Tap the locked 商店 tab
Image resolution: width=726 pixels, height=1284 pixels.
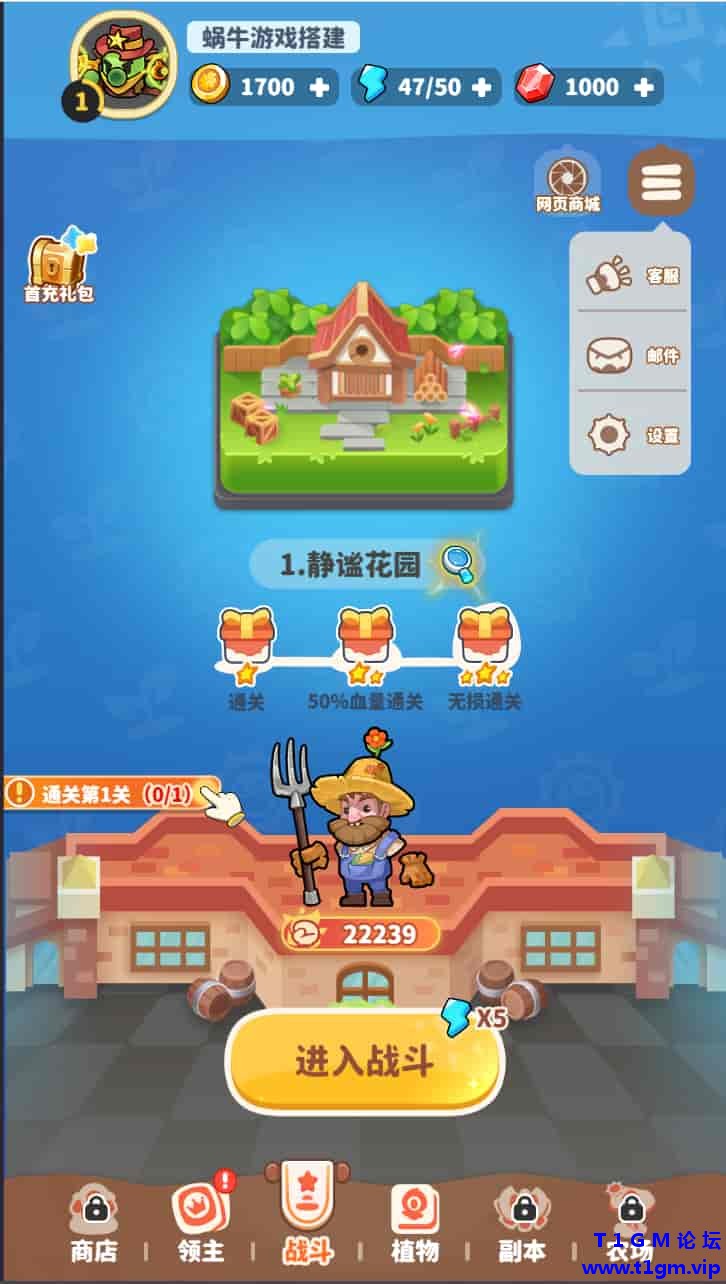coord(94,1222)
